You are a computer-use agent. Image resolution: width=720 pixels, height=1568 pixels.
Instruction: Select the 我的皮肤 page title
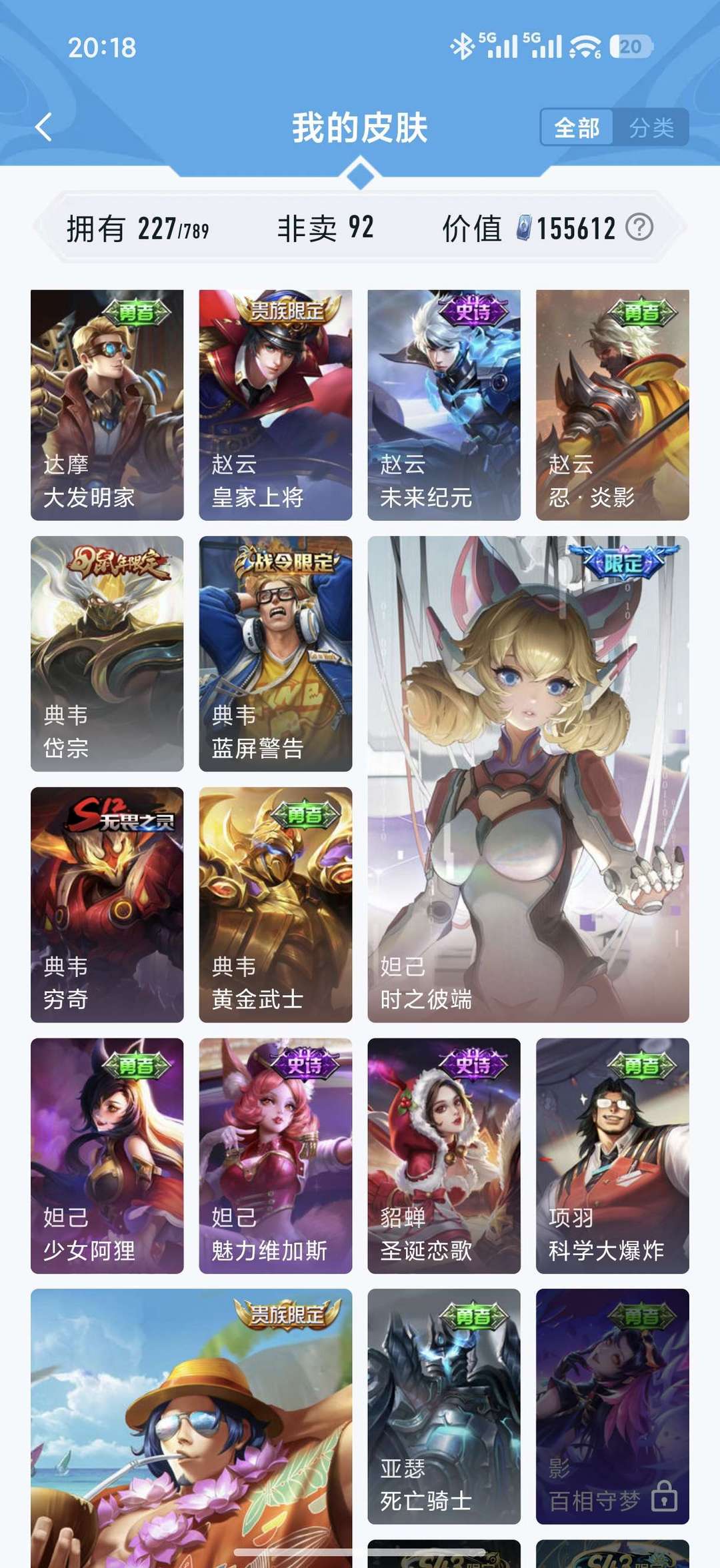[x=360, y=128]
